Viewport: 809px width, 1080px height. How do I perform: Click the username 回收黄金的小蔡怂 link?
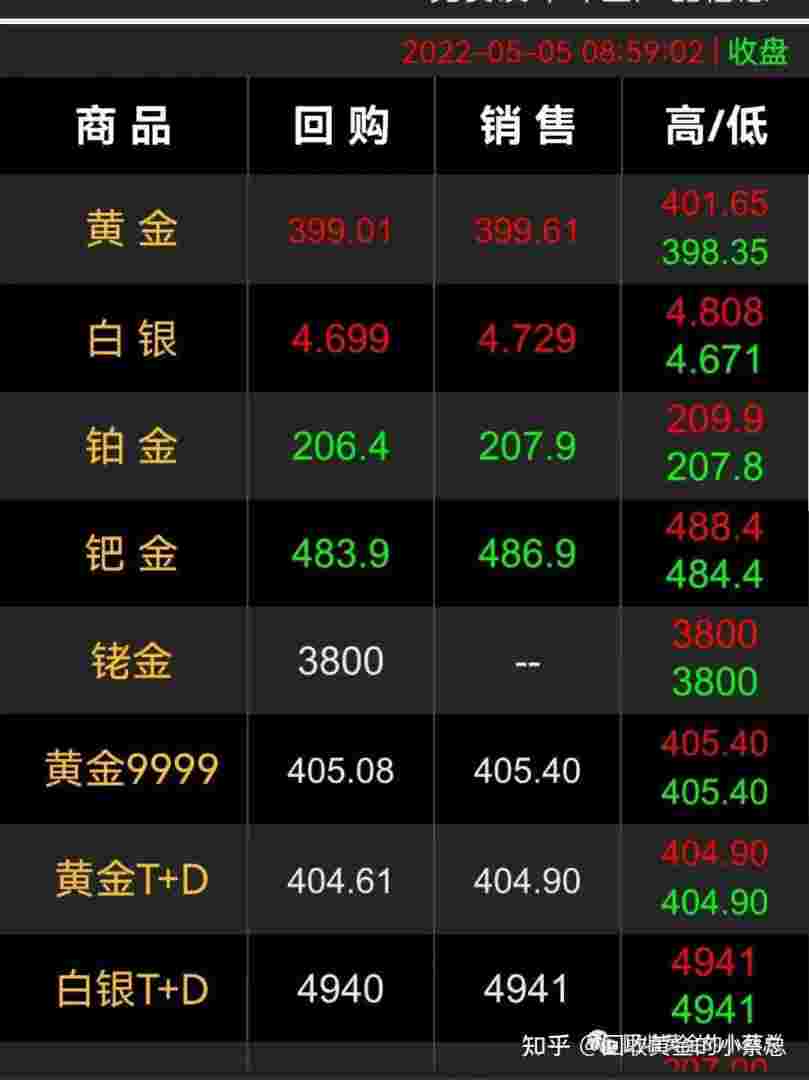coord(688,1046)
